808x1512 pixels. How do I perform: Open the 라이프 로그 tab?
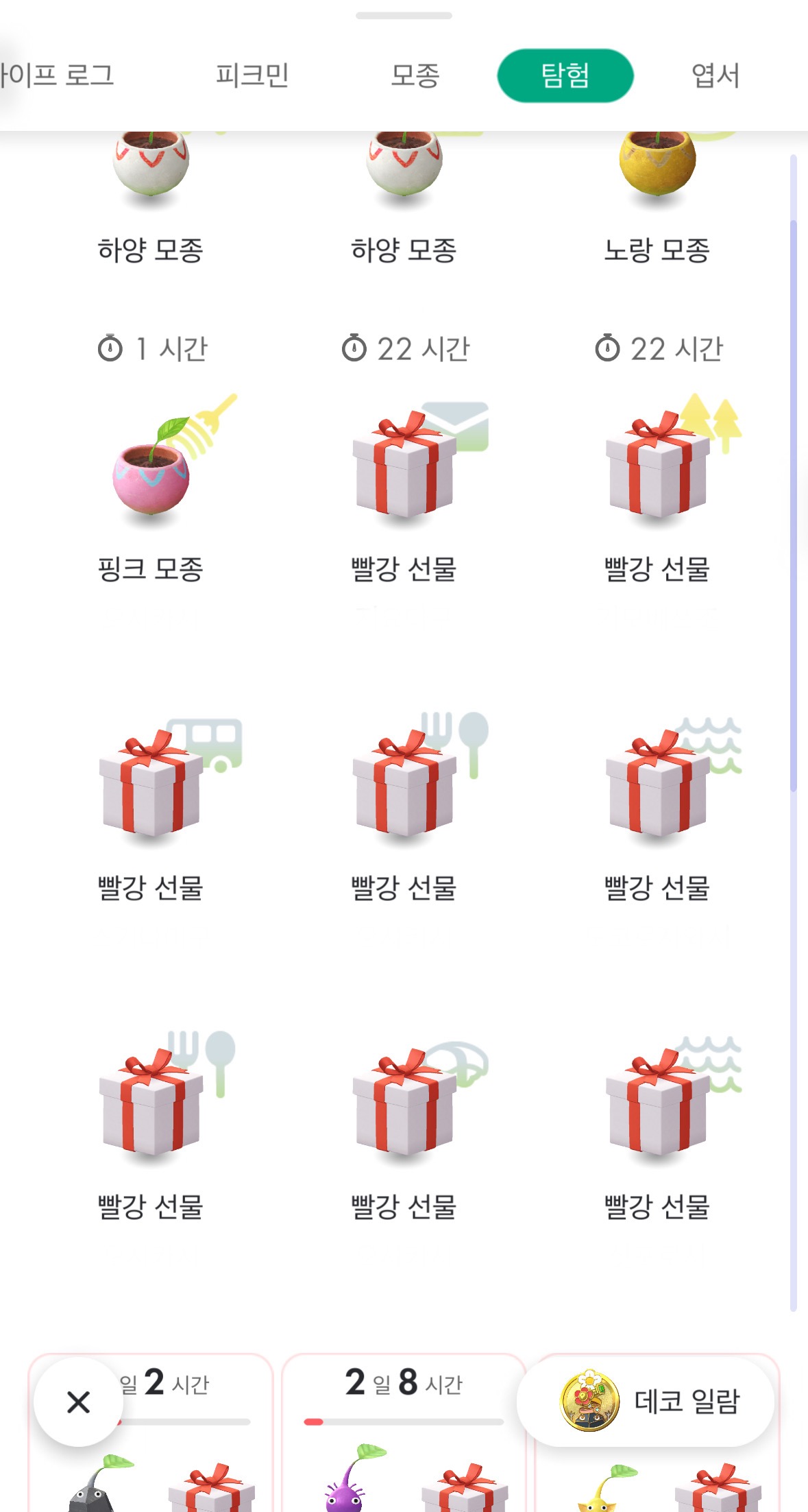56,75
